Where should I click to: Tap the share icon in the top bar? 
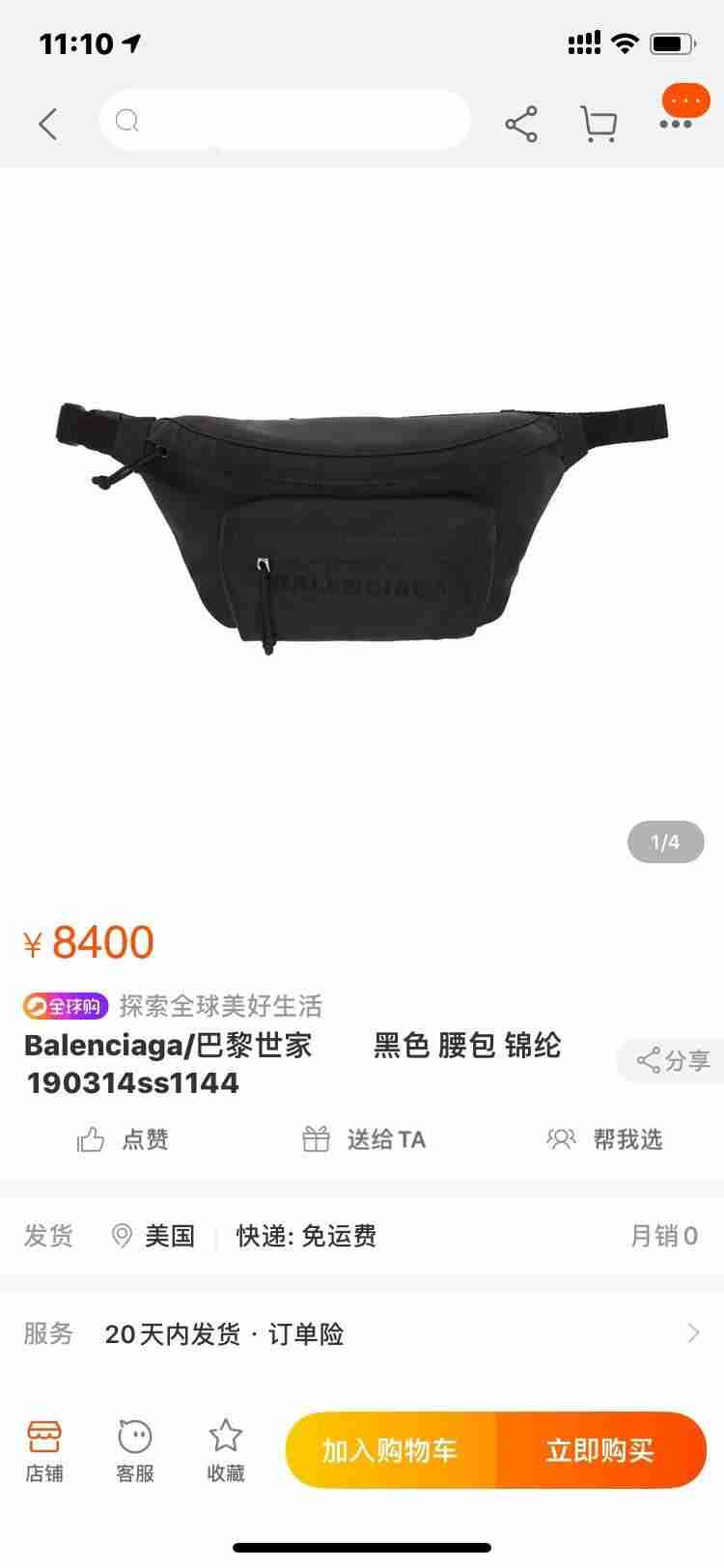click(521, 125)
